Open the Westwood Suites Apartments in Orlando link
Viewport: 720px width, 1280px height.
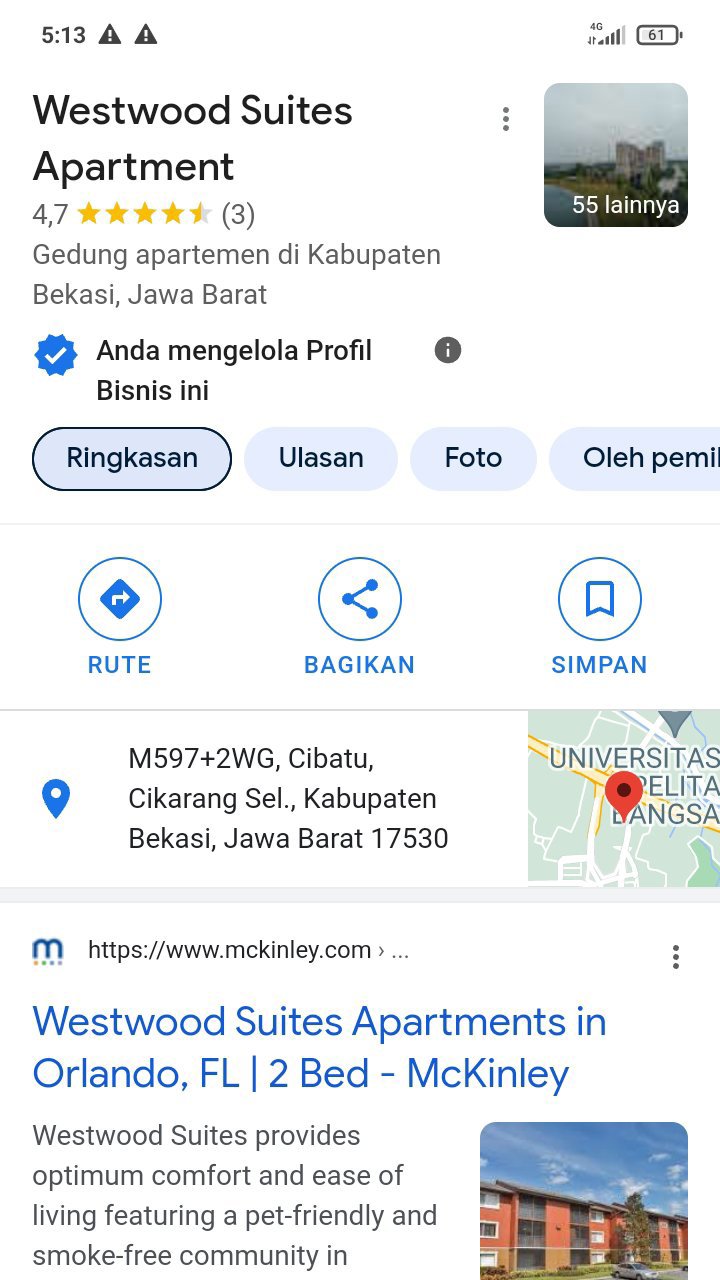[x=320, y=1047]
